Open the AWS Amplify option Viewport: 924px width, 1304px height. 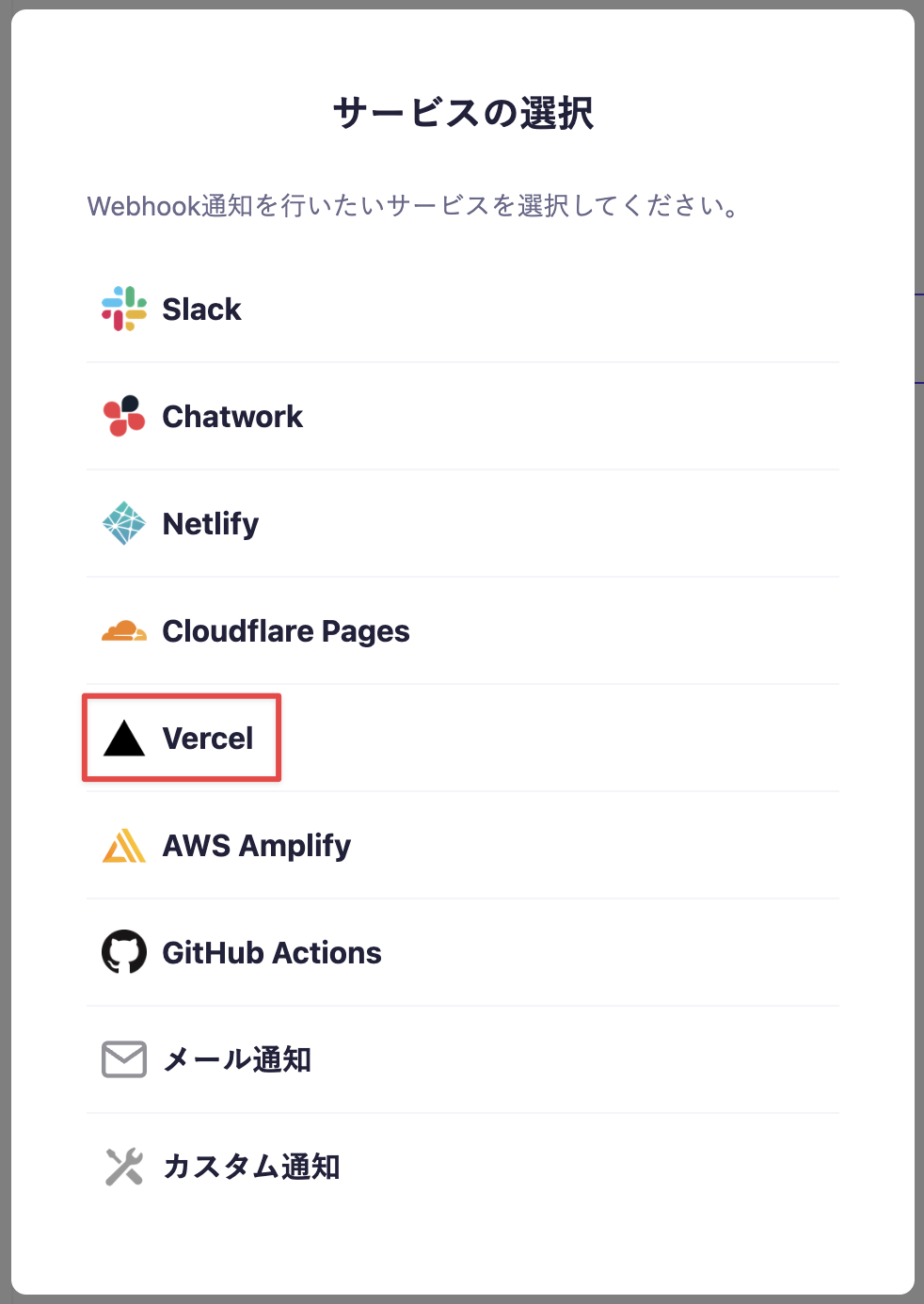[x=256, y=846]
